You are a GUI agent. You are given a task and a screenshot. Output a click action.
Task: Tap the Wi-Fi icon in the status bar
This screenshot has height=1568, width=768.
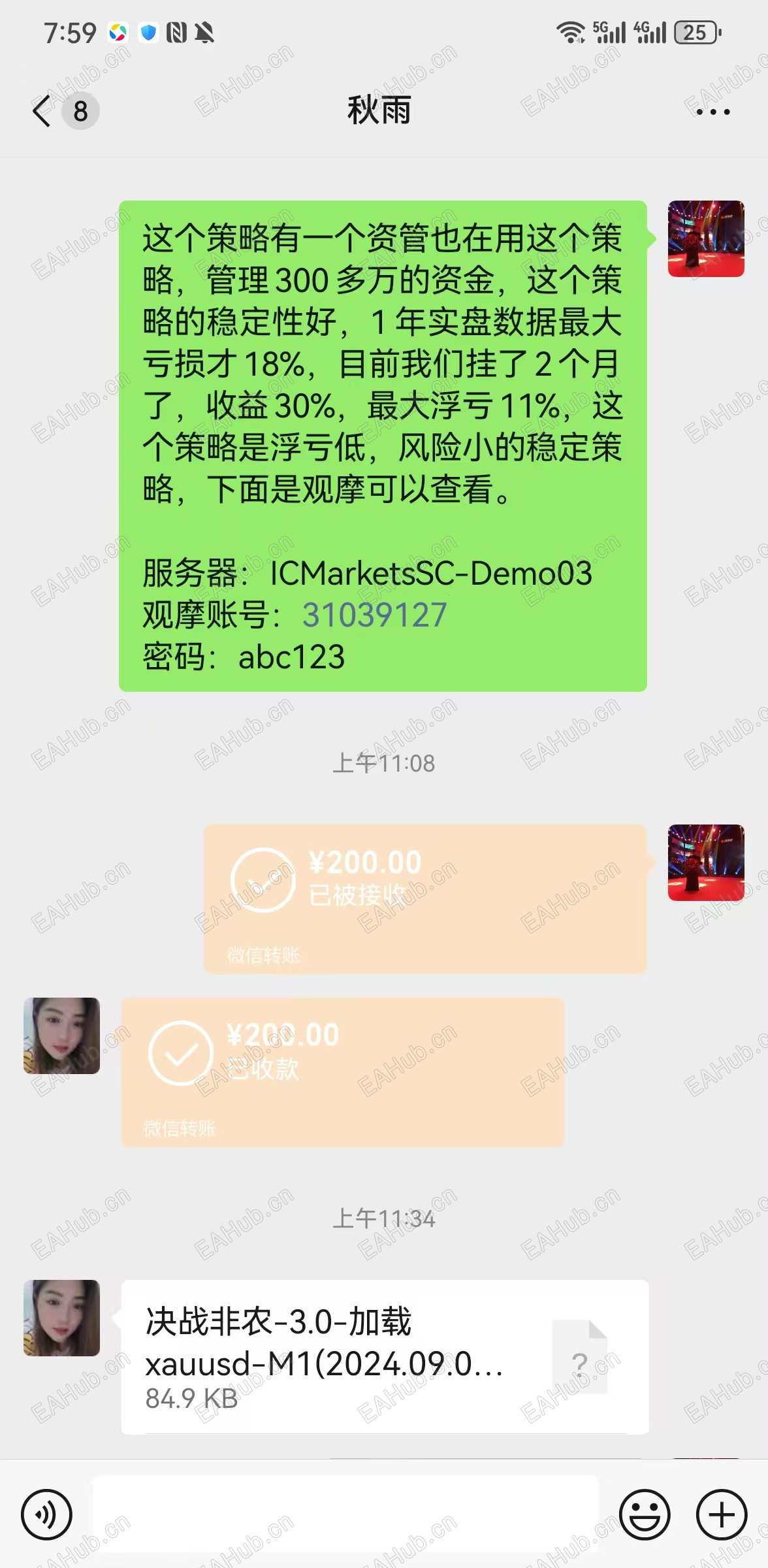[570, 31]
